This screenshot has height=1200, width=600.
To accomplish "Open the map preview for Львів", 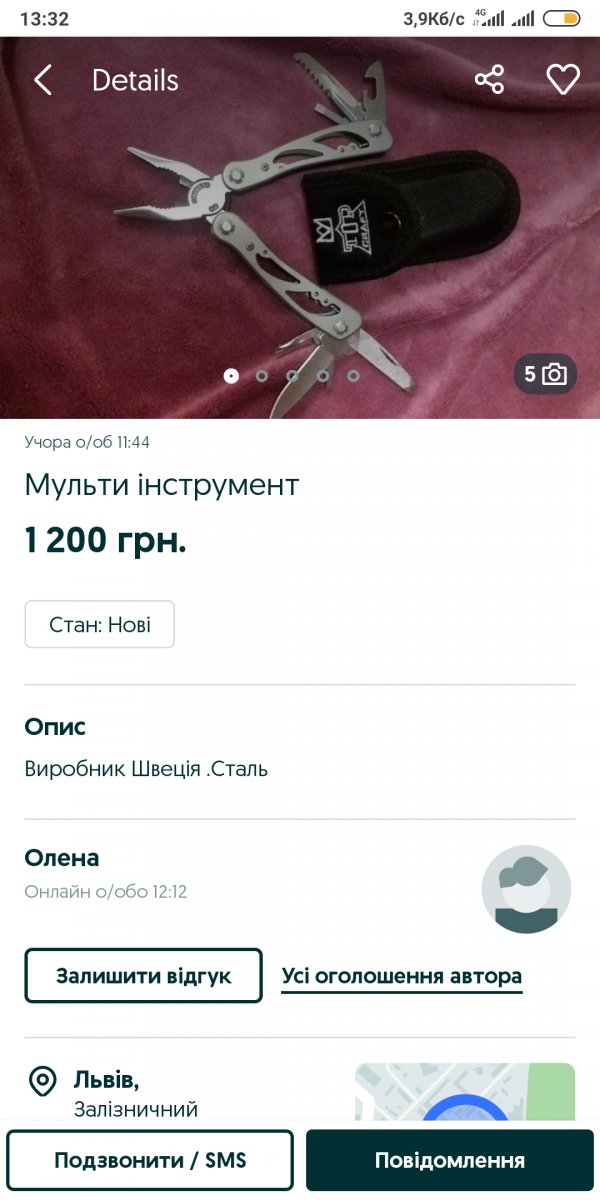I will click(465, 1094).
